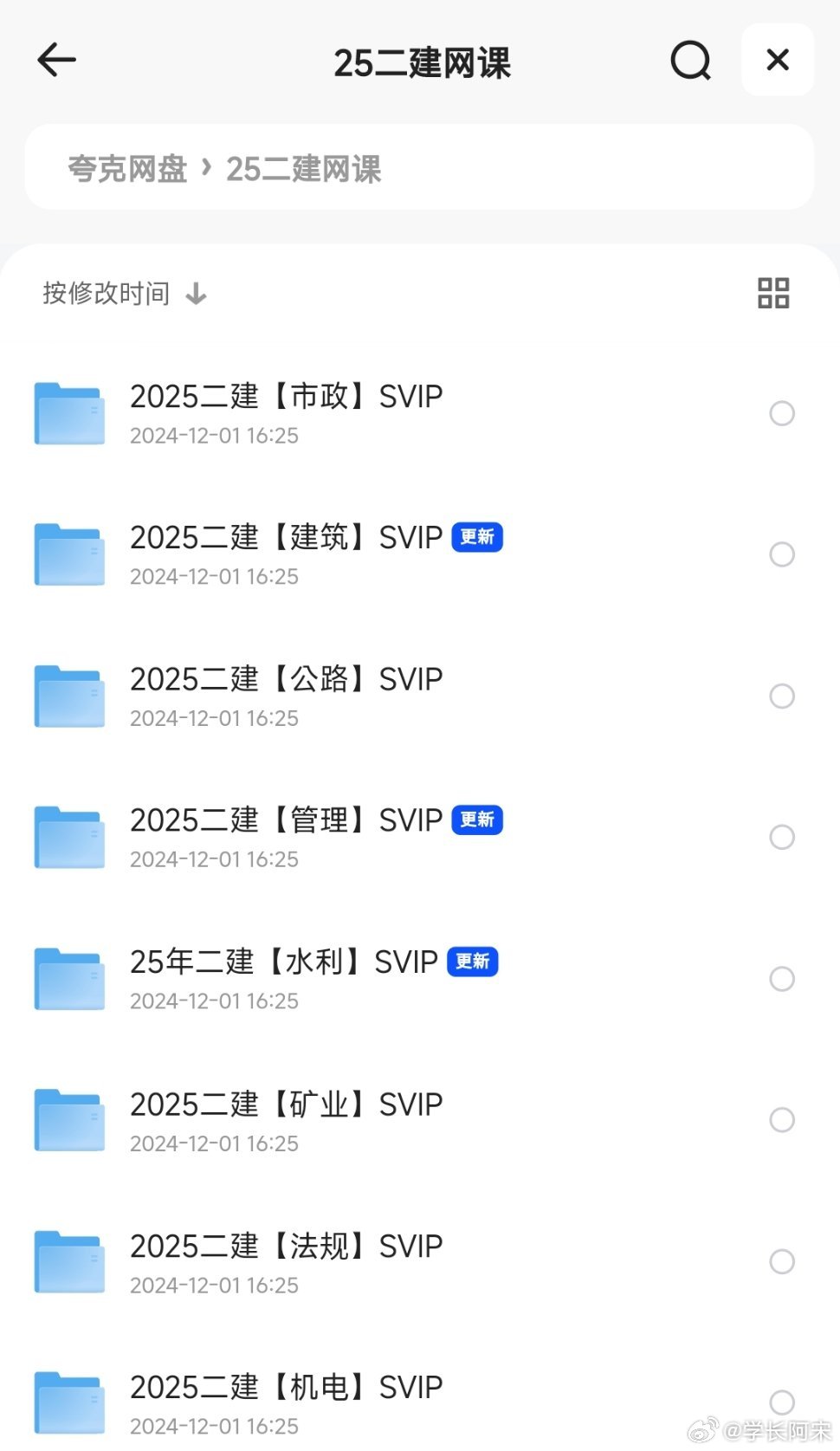Select the 【水利】 folder's circle checkbox
The width and height of the screenshot is (840, 1451).
782,979
